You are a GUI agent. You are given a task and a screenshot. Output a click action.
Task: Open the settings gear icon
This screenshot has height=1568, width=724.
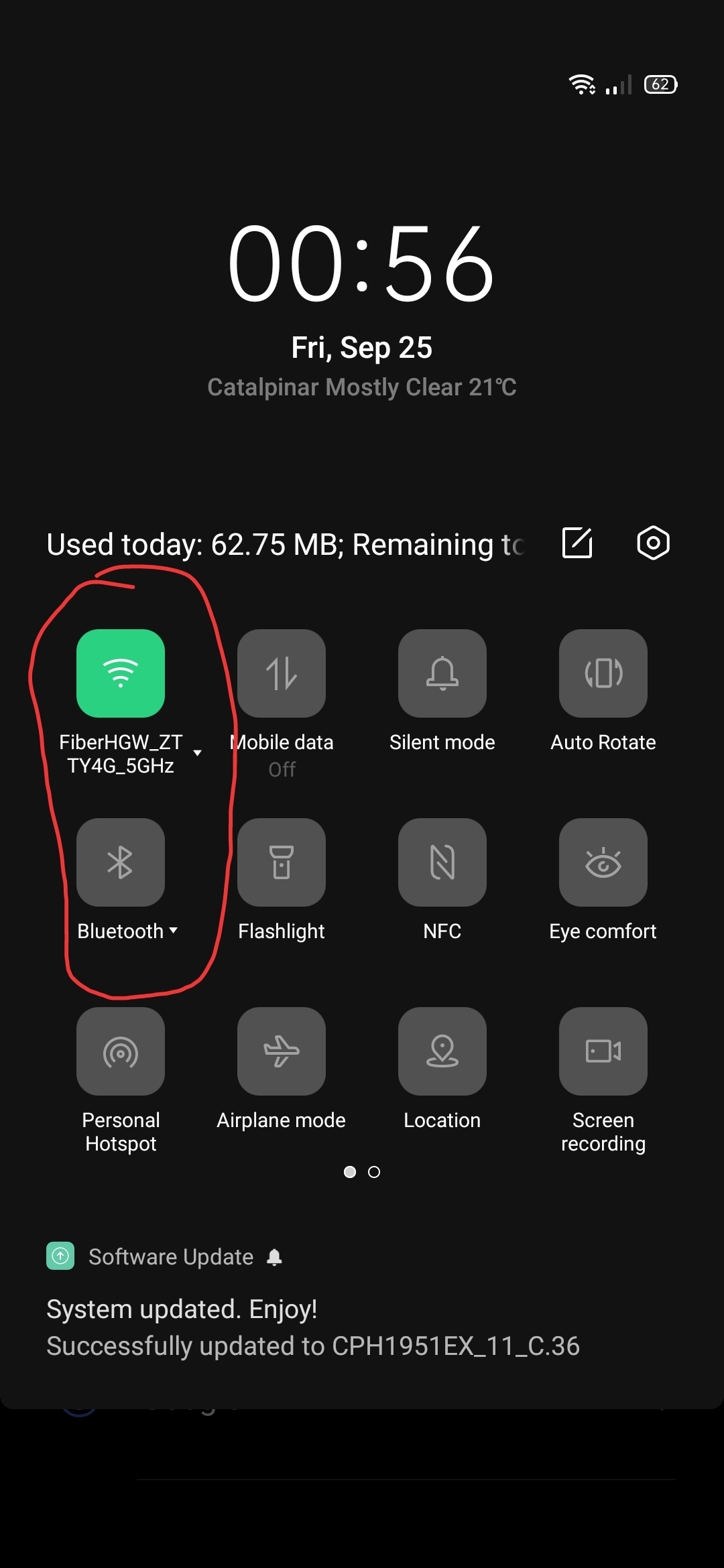(x=654, y=543)
